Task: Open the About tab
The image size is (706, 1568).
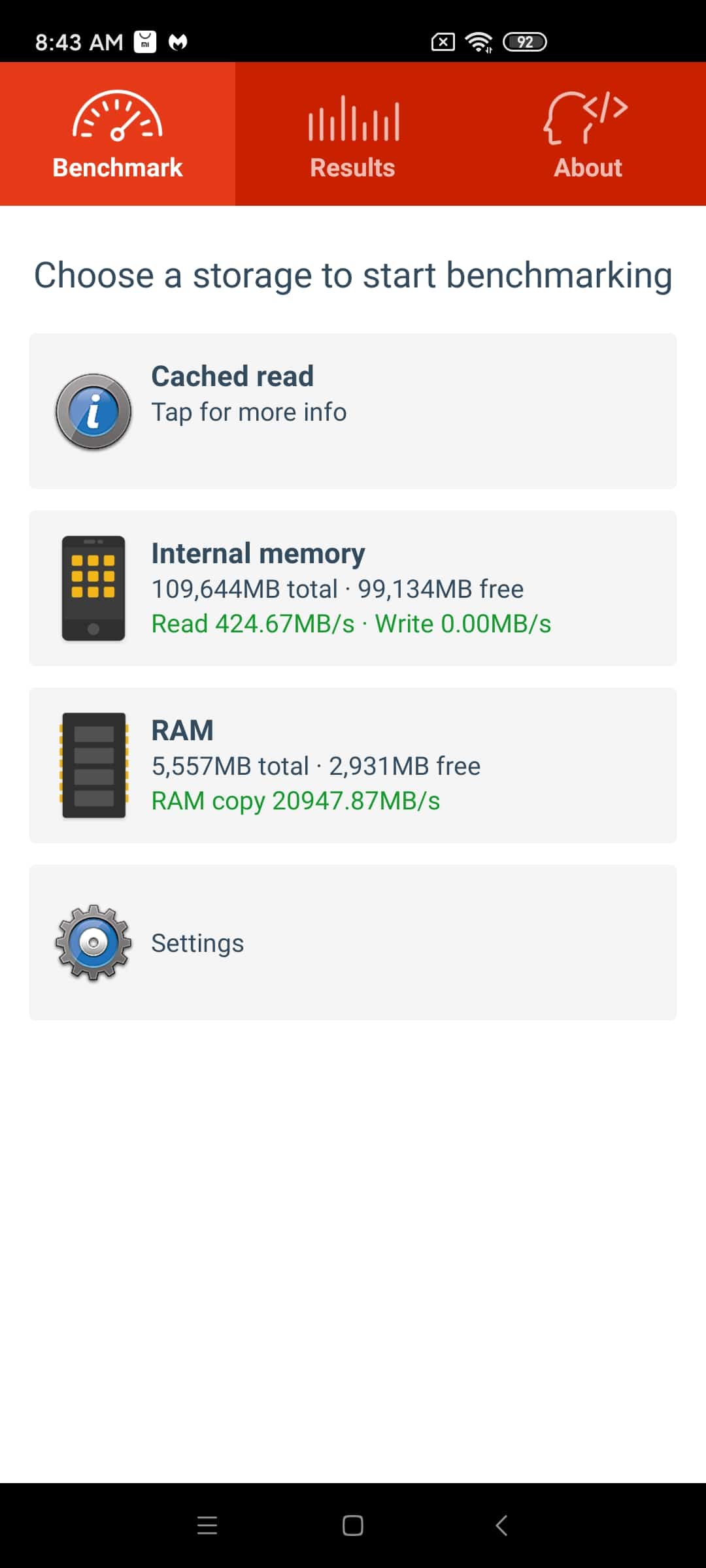Action: click(588, 134)
